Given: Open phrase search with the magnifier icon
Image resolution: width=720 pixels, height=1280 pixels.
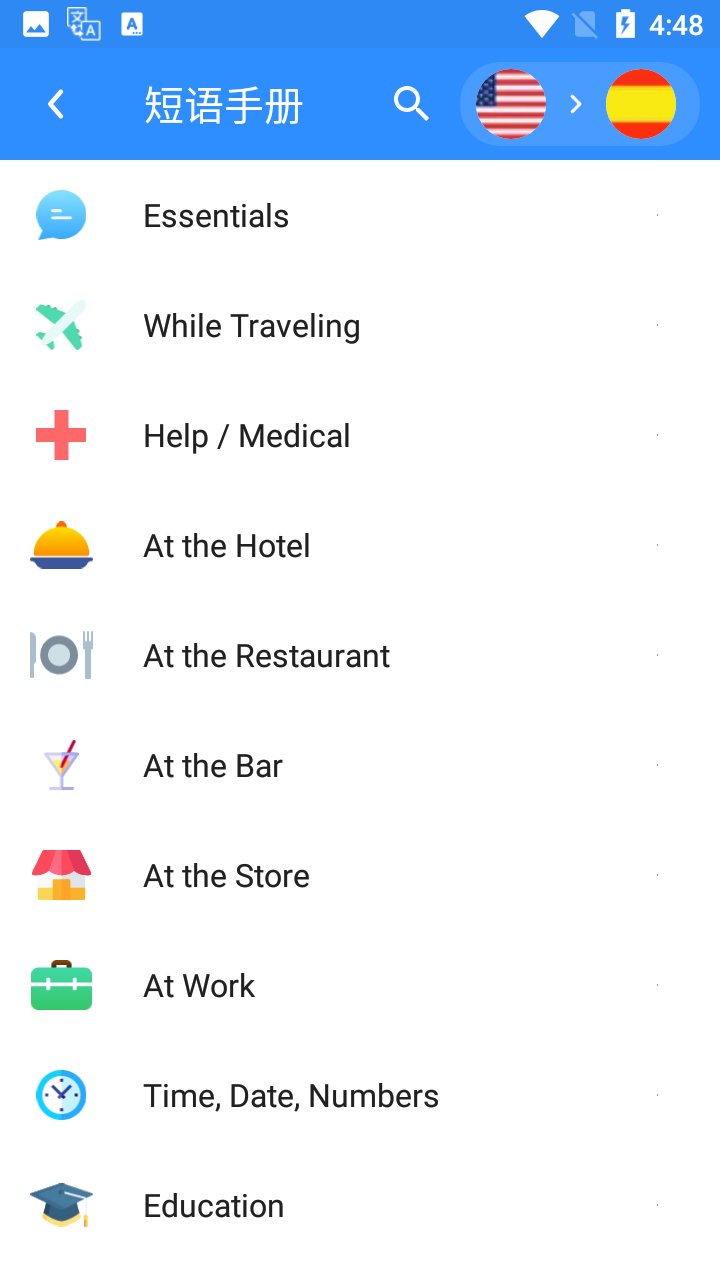Looking at the screenshot, I should pyautogui.click(x=411, y=104).
